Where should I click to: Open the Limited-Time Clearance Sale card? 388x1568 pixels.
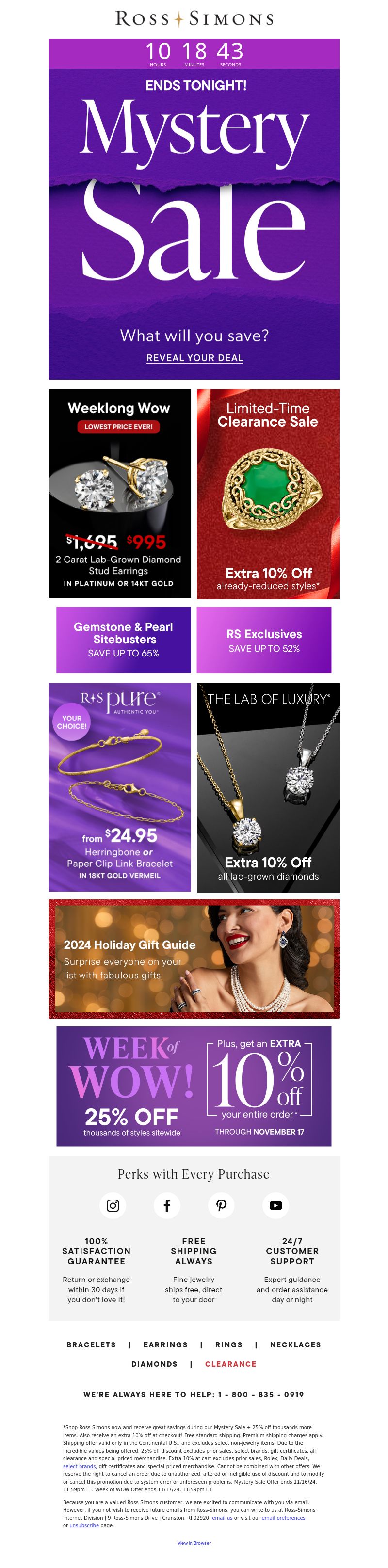coord(267,493)
